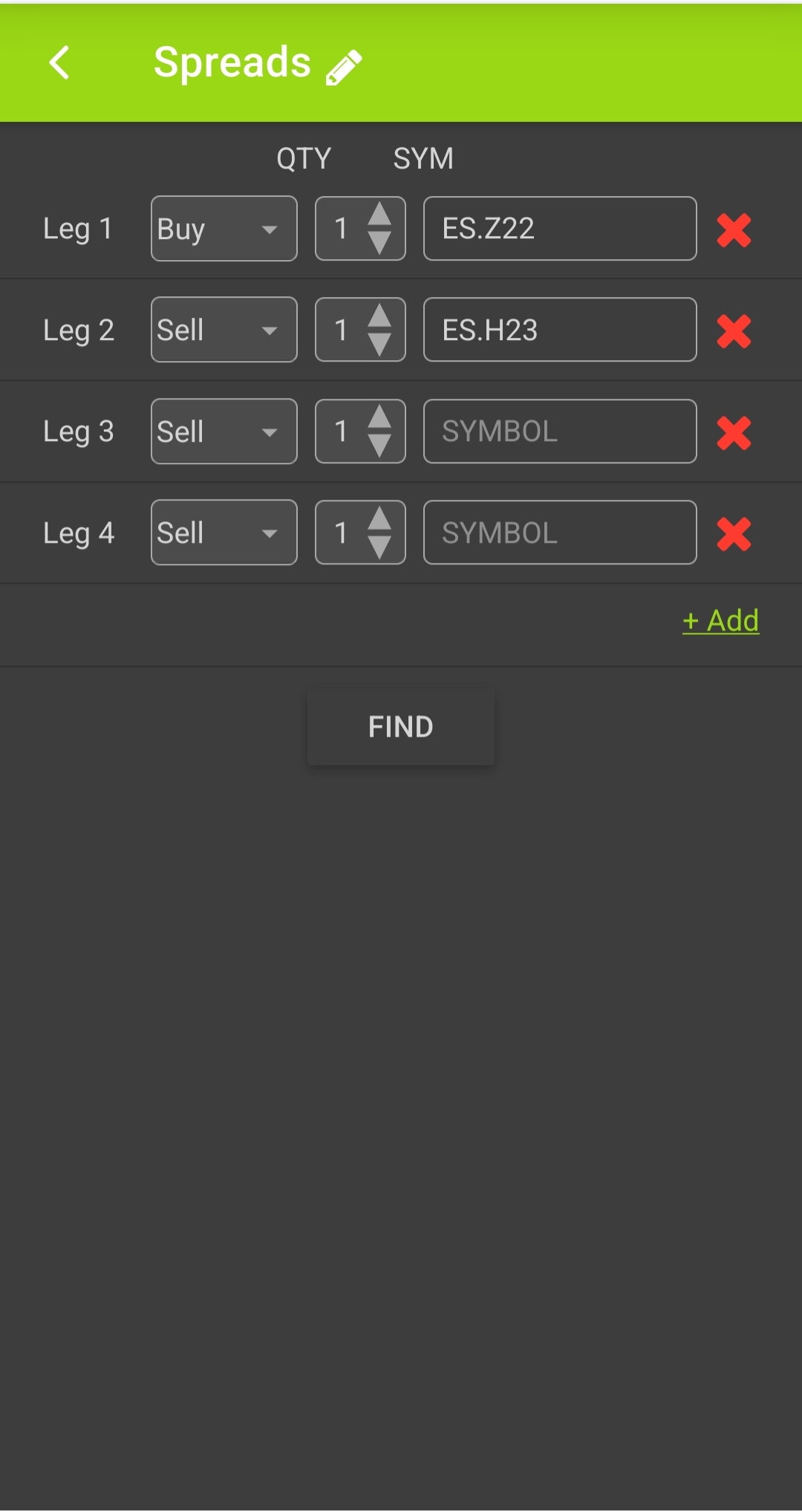802x1512 pixels.
Task: Decrease the quantity for Leg 2
Action: coord(379,345)
